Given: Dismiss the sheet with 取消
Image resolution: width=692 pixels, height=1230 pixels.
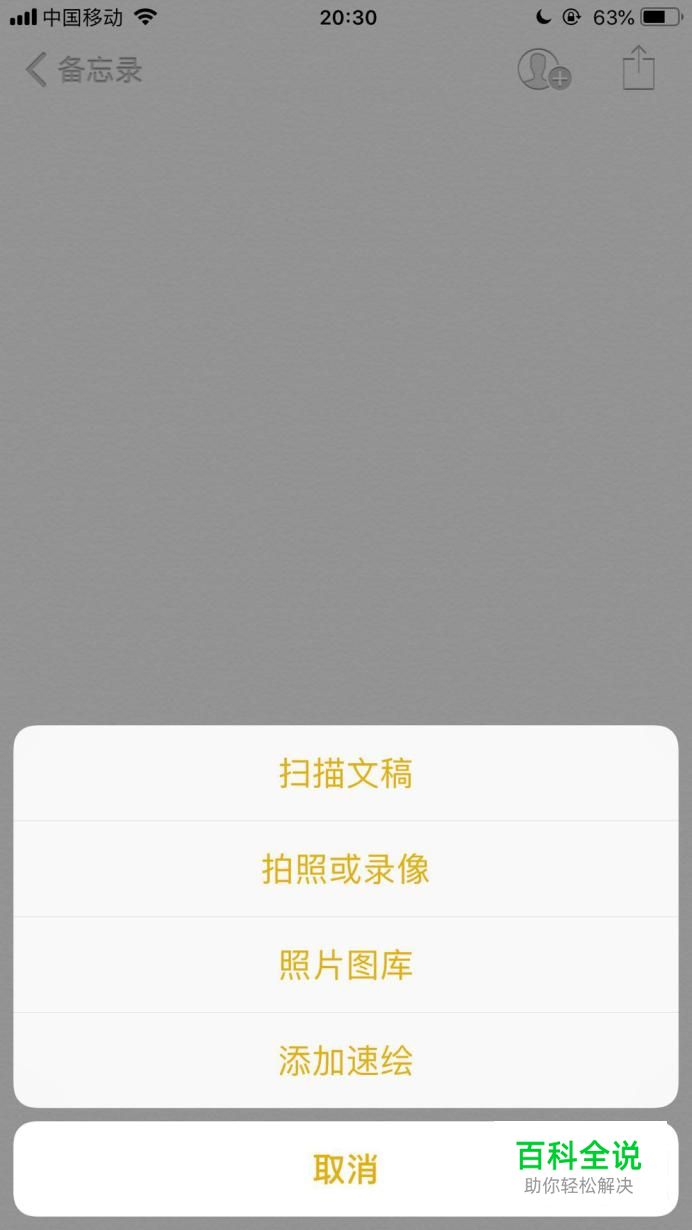Looking at the screenshot, I should (x=346, y=1168).
